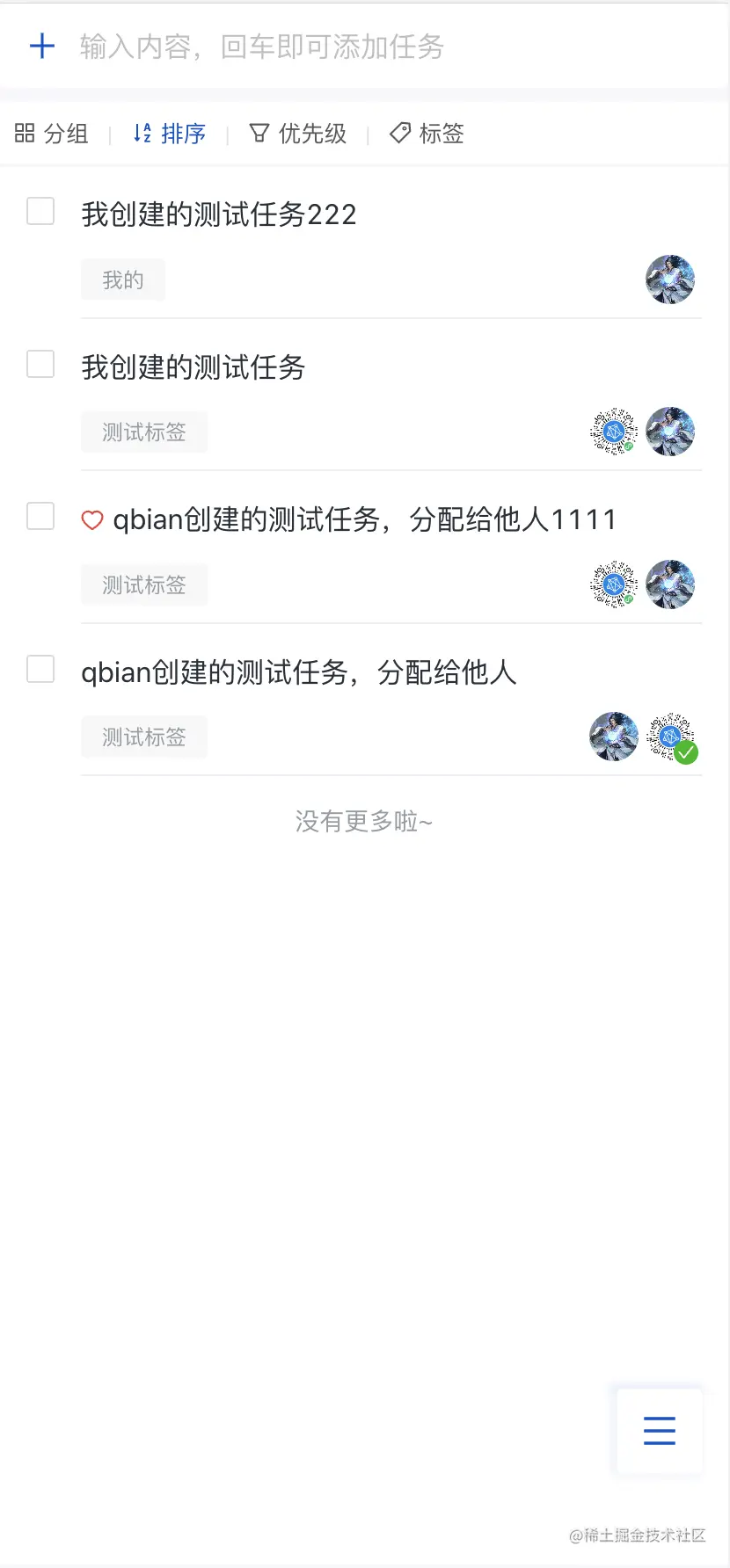Select the 排序 sort option
Viewport: 730px width, 1568px height.
[169, 134]
